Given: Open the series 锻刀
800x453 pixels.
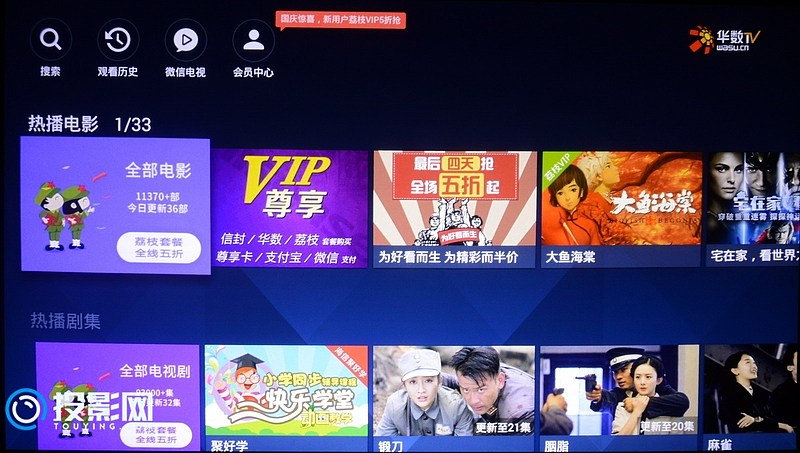Looking at the screenshot, I should click(453, 393).
